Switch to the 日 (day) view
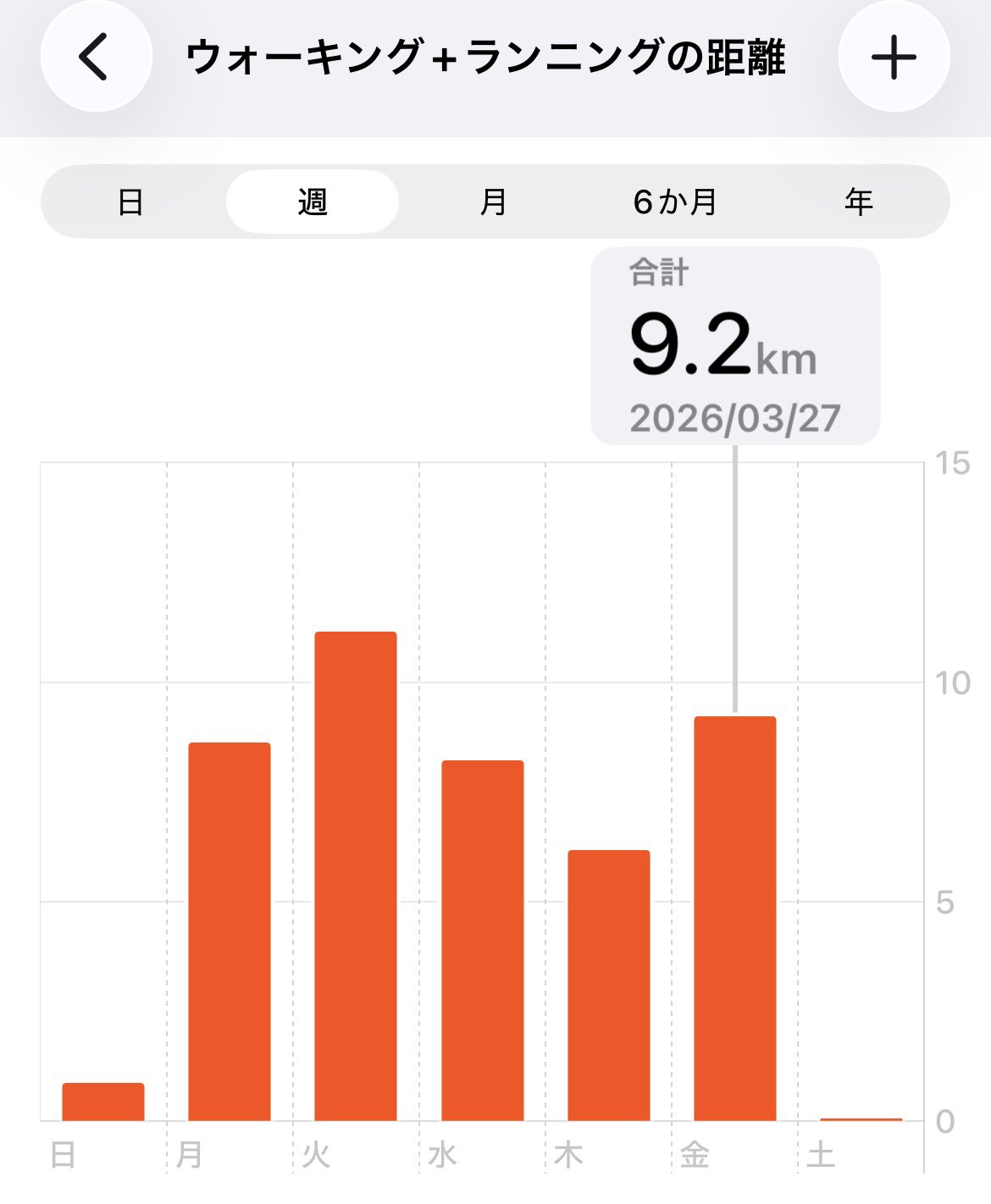Viewport: 991px width, 1204px height. click(130, 202)
